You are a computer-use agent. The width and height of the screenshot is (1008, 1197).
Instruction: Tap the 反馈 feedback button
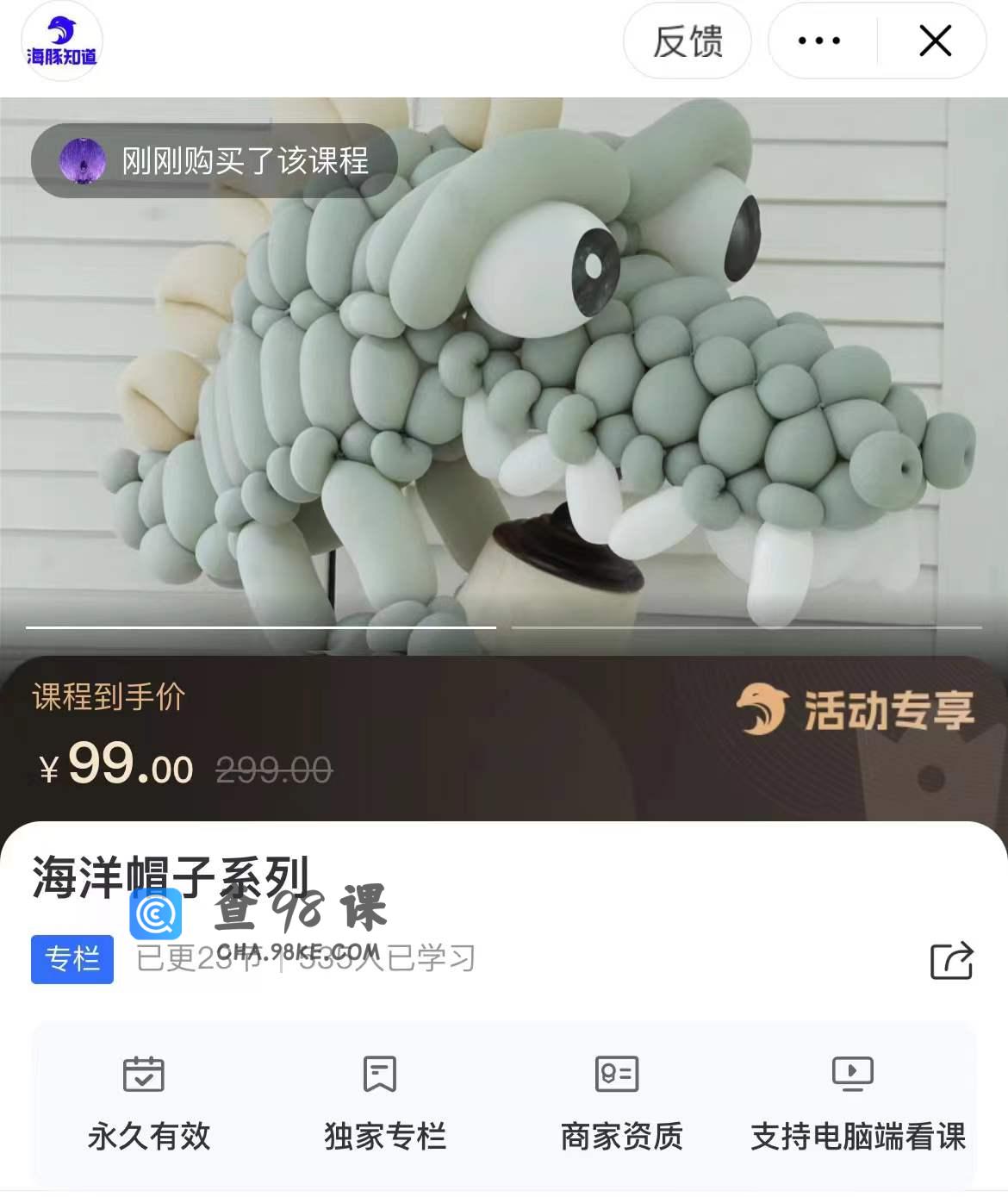(687, 41)
